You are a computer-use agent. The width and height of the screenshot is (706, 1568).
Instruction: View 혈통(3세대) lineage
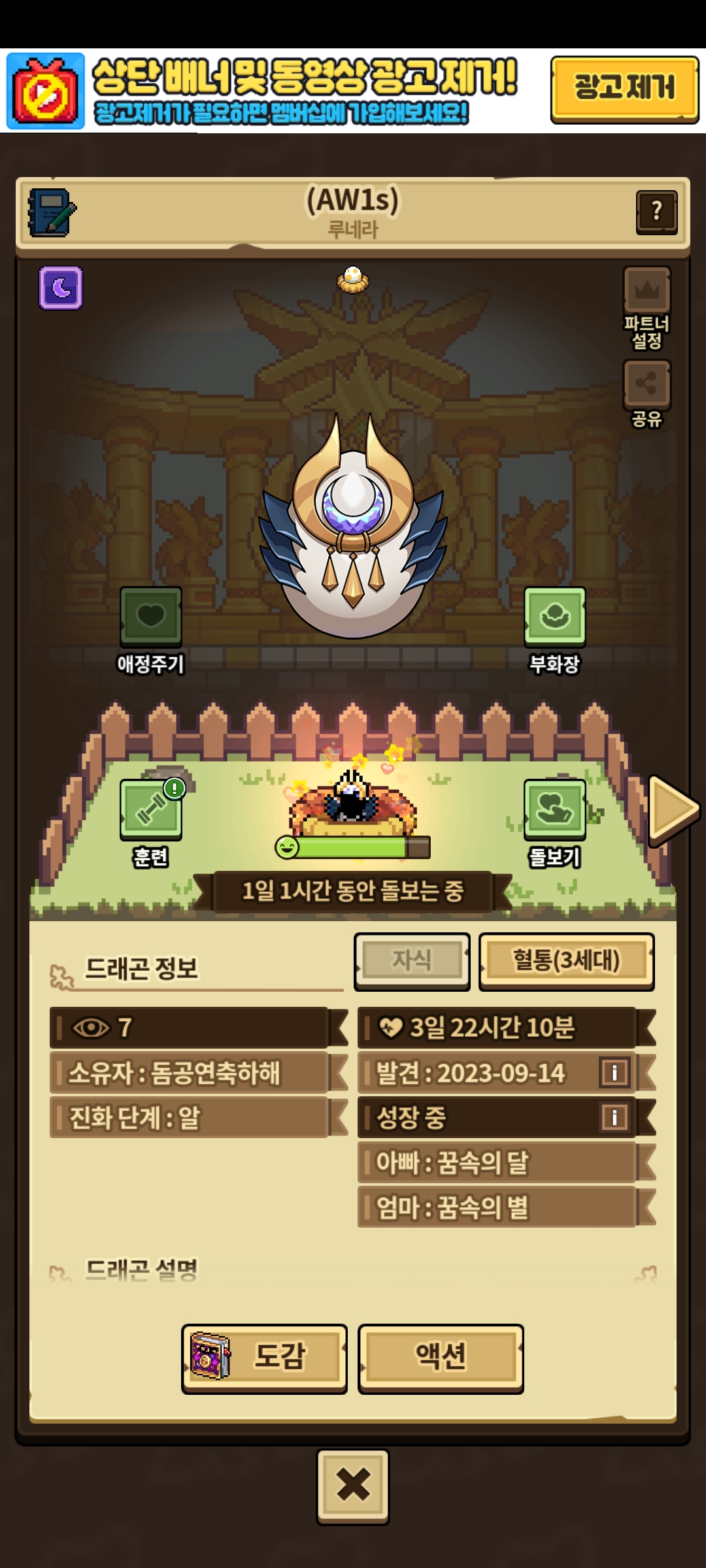click(566, 960)
